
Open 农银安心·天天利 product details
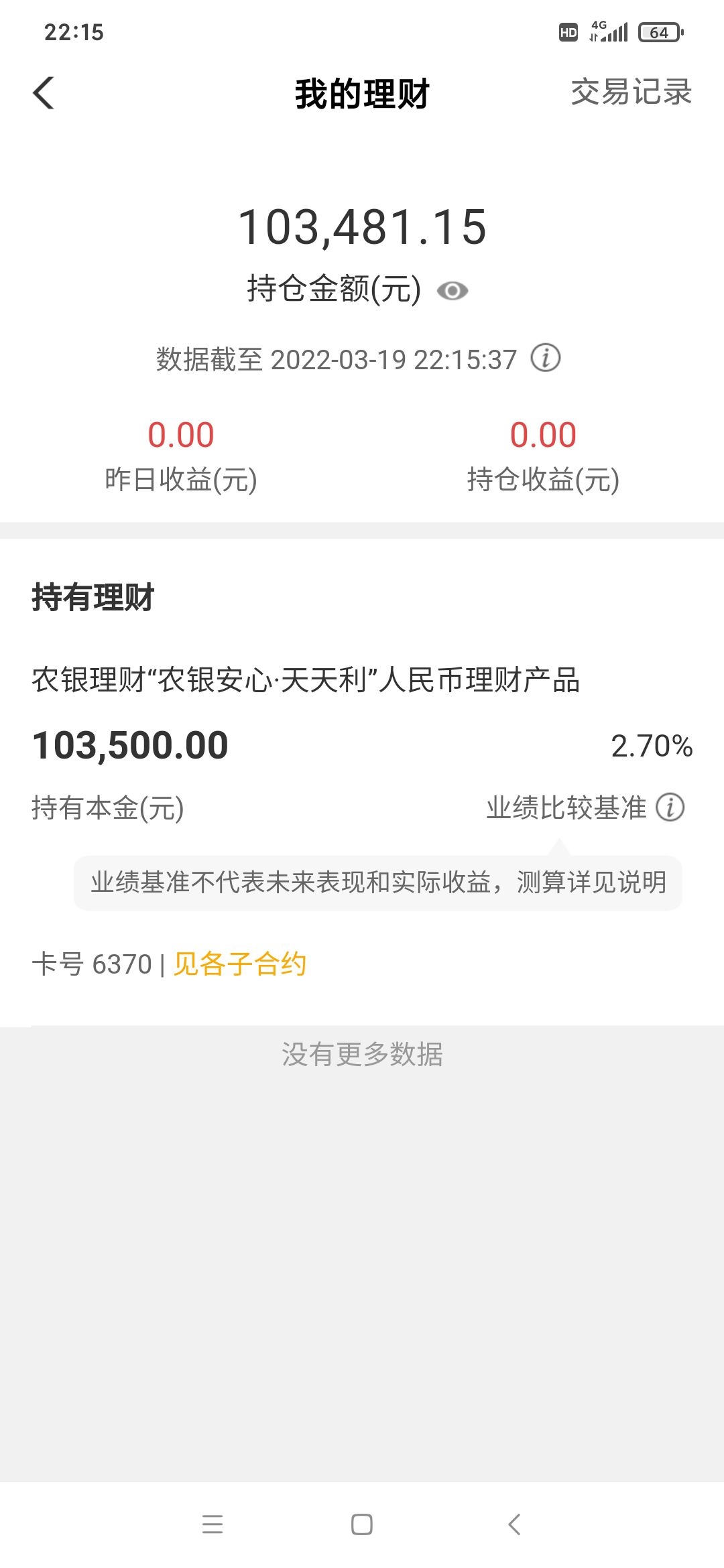click(306, 680)
